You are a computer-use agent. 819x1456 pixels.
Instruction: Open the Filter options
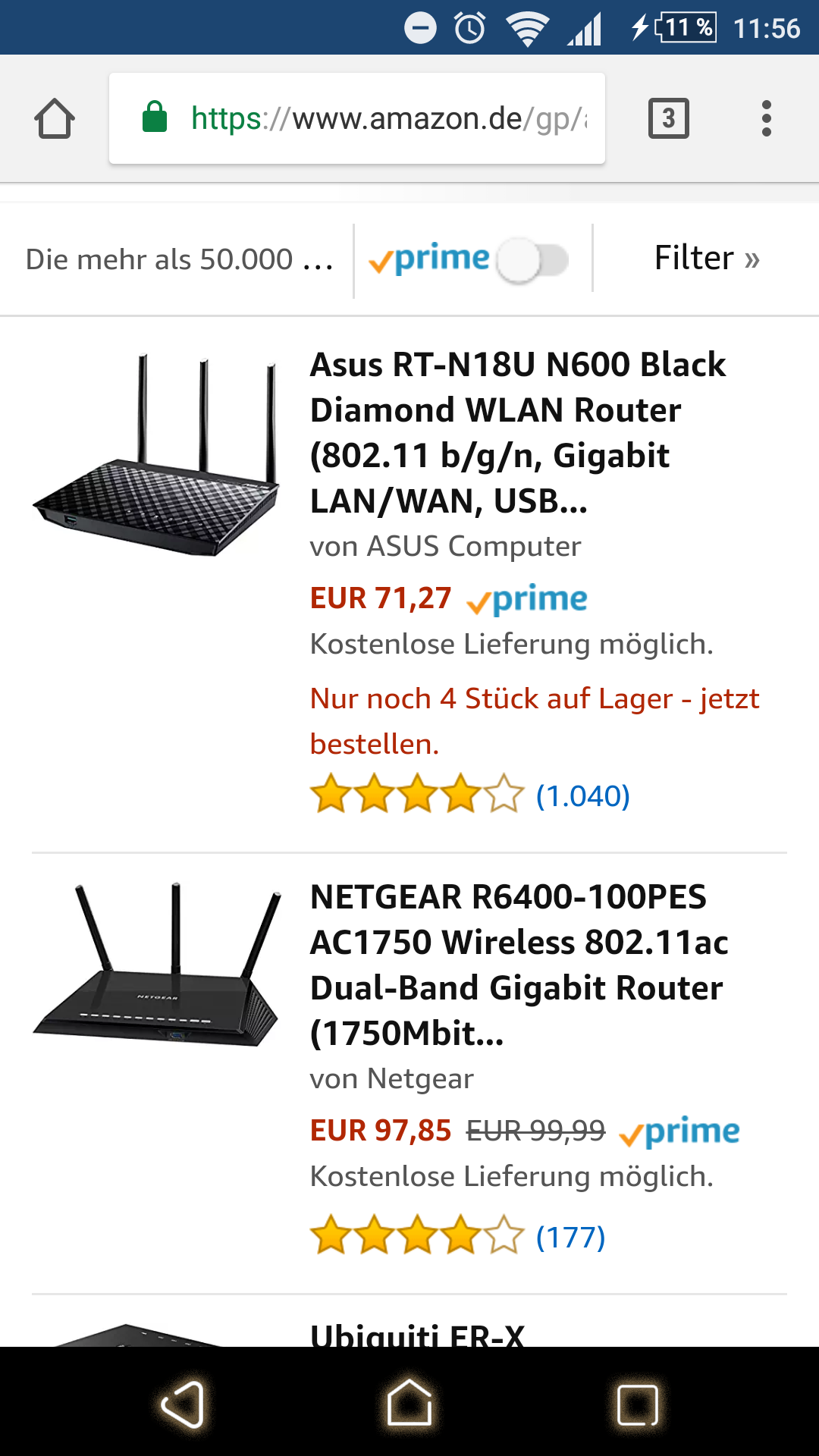pos(706,259)
